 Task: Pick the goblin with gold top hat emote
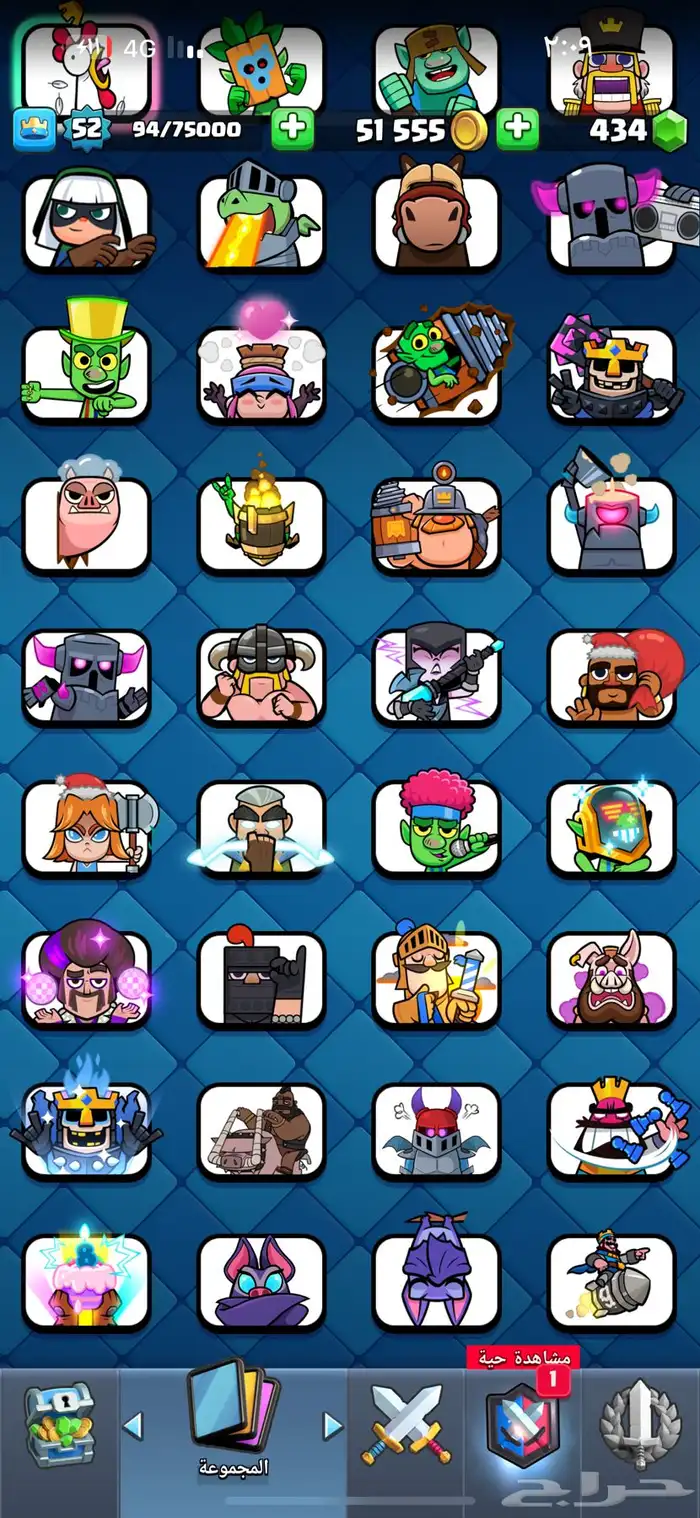click(86, 373)
